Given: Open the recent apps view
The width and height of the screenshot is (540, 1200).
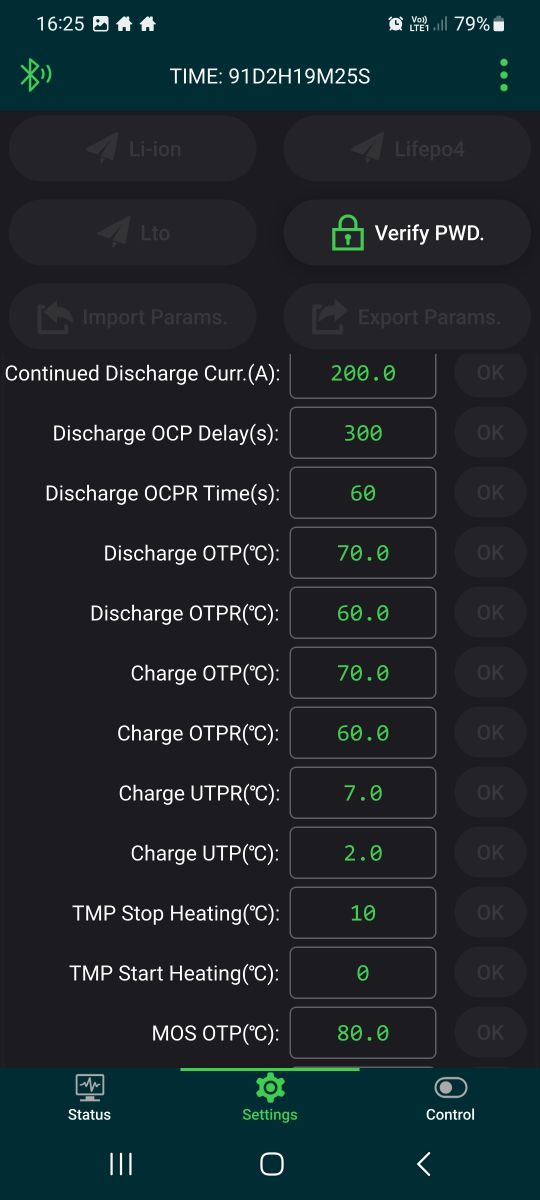Looking at the screenshot, I should tap(121, 1163).
